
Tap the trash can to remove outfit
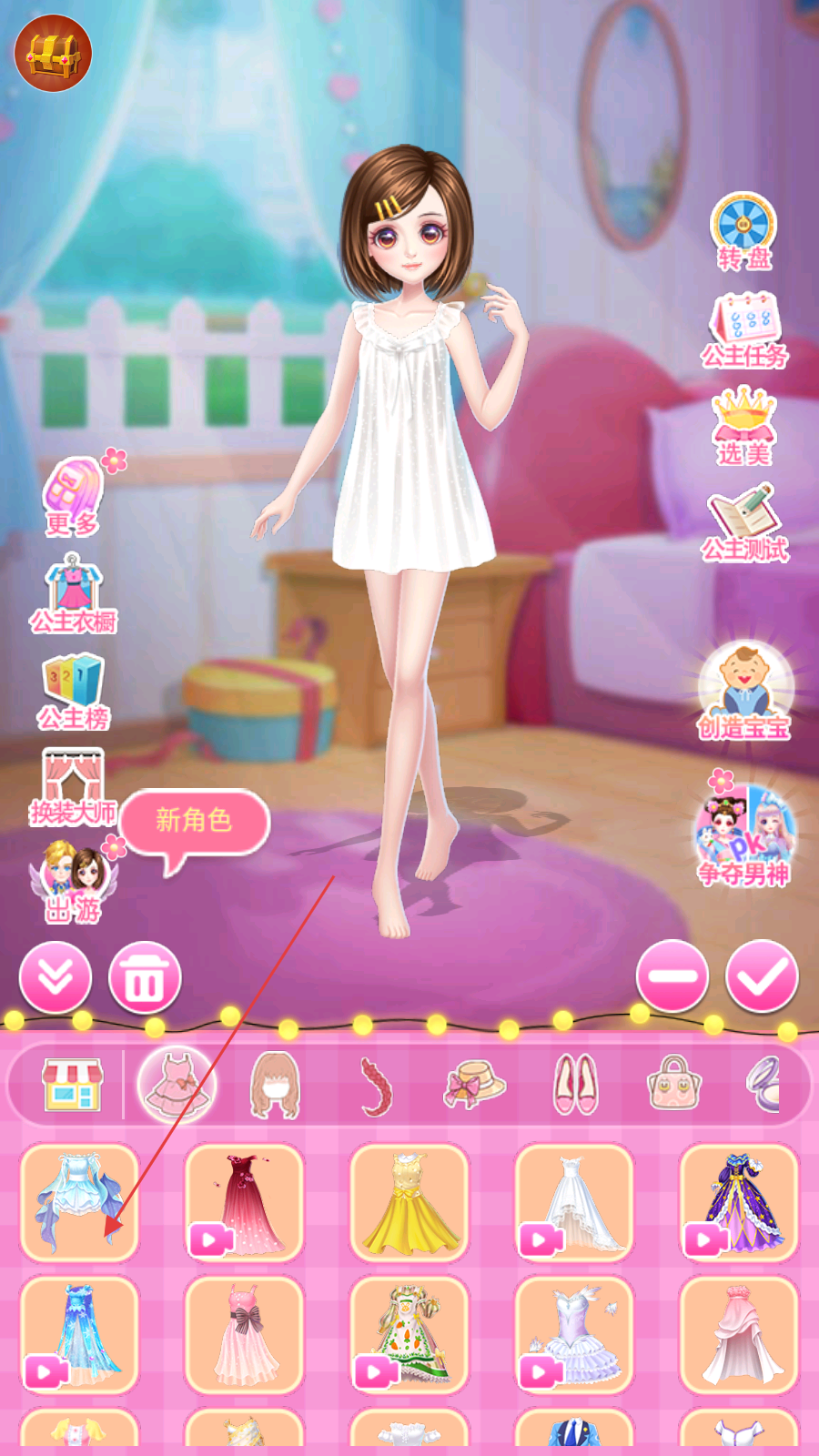pos(145,978)
